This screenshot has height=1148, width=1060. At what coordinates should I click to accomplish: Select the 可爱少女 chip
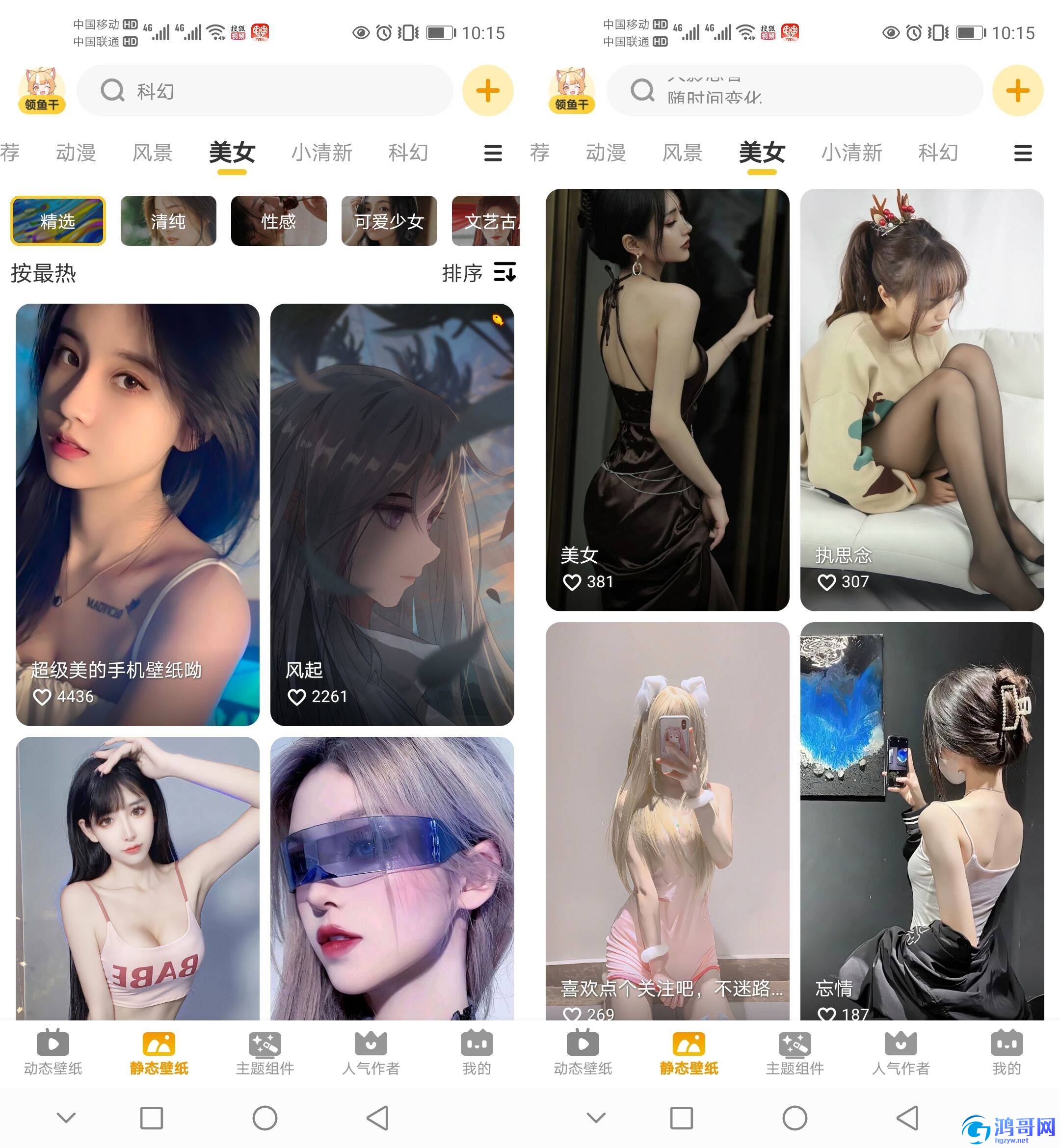[389, 221]
